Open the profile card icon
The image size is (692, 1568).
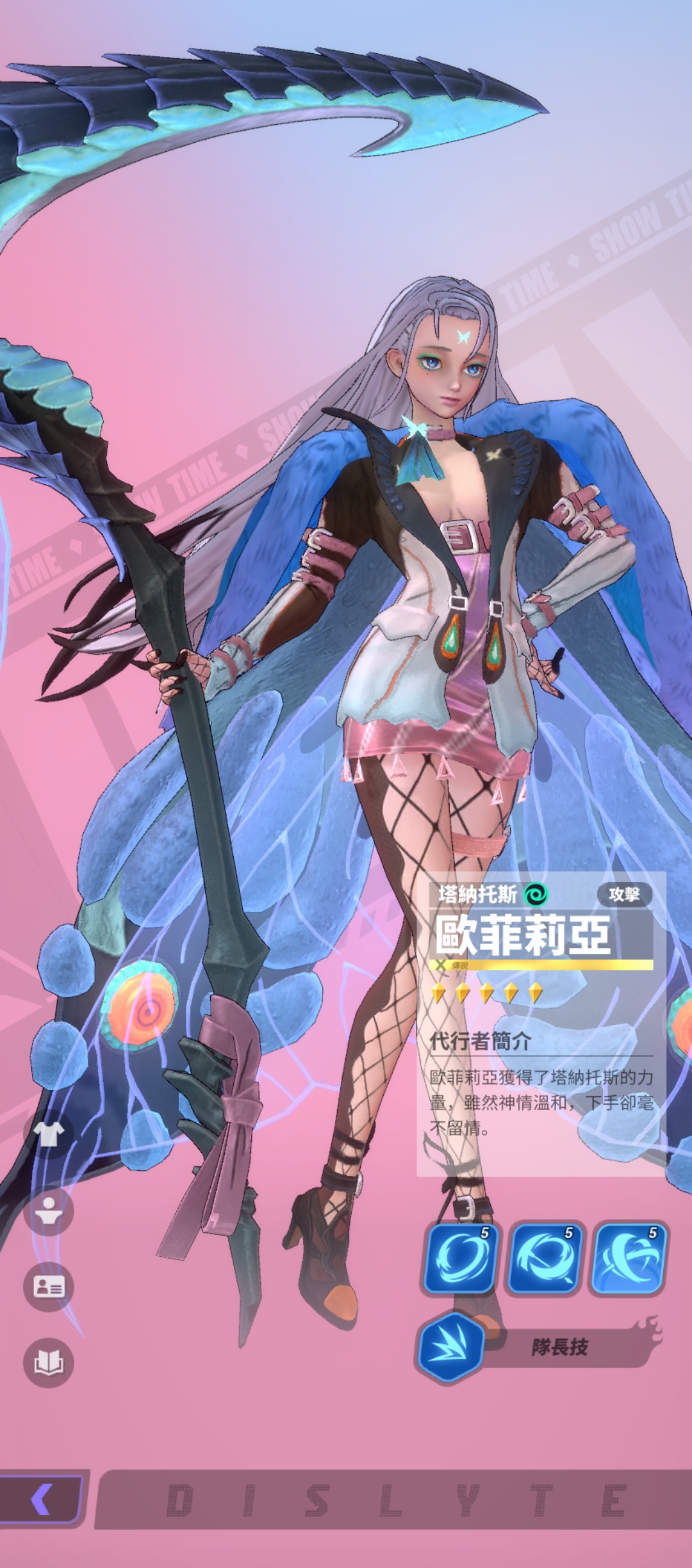(x=49, y=1287)
